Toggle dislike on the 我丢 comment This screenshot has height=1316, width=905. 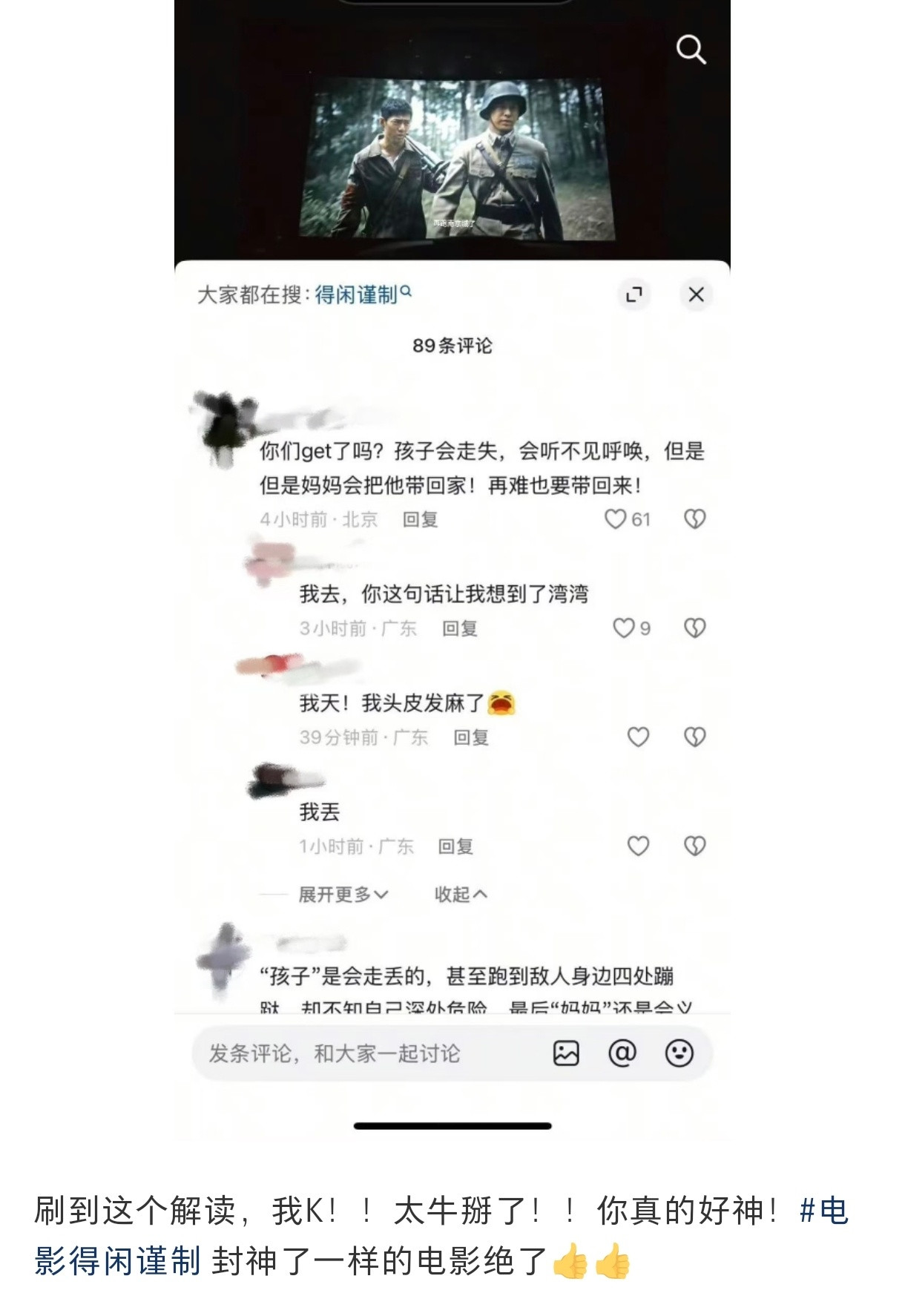(694, 844)
